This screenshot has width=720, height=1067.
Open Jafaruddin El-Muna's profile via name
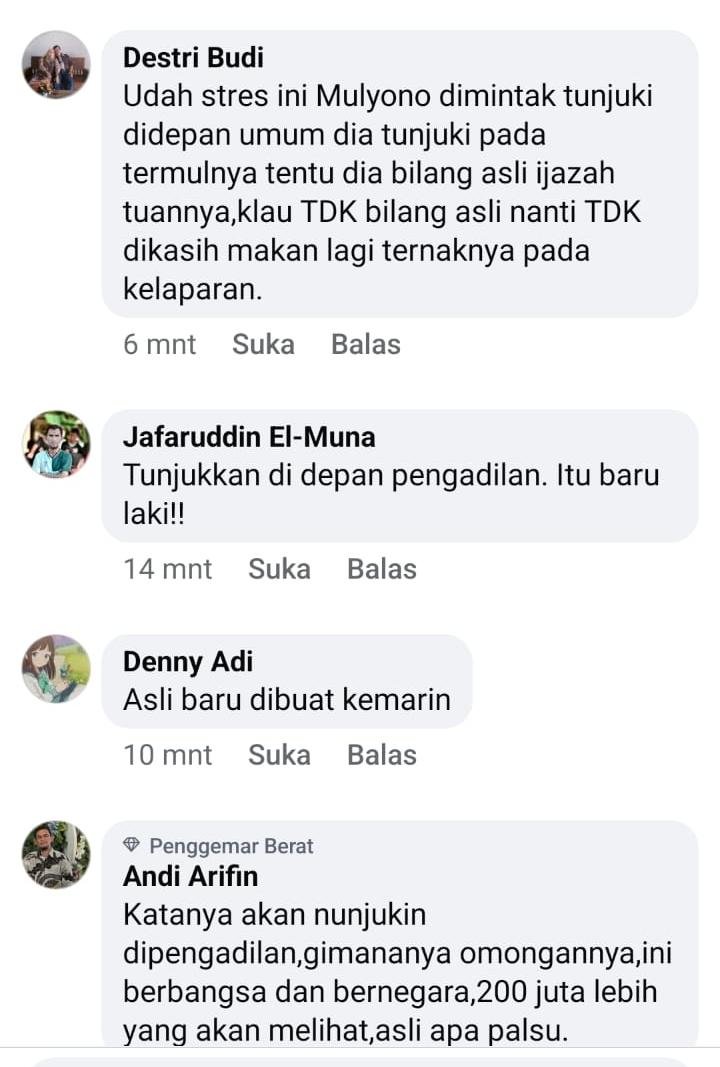click(249, 437)
